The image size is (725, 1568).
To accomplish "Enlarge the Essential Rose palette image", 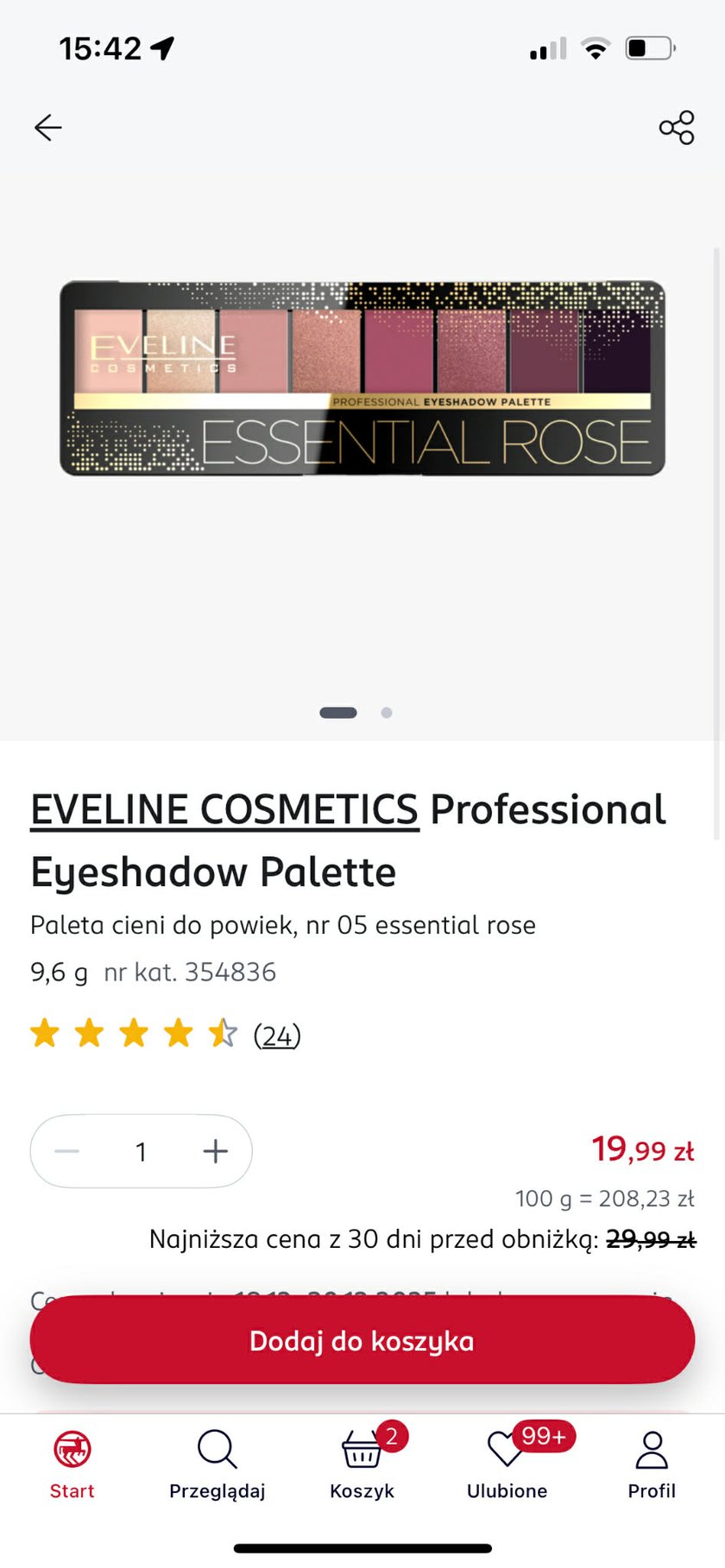I will point(362,378).
